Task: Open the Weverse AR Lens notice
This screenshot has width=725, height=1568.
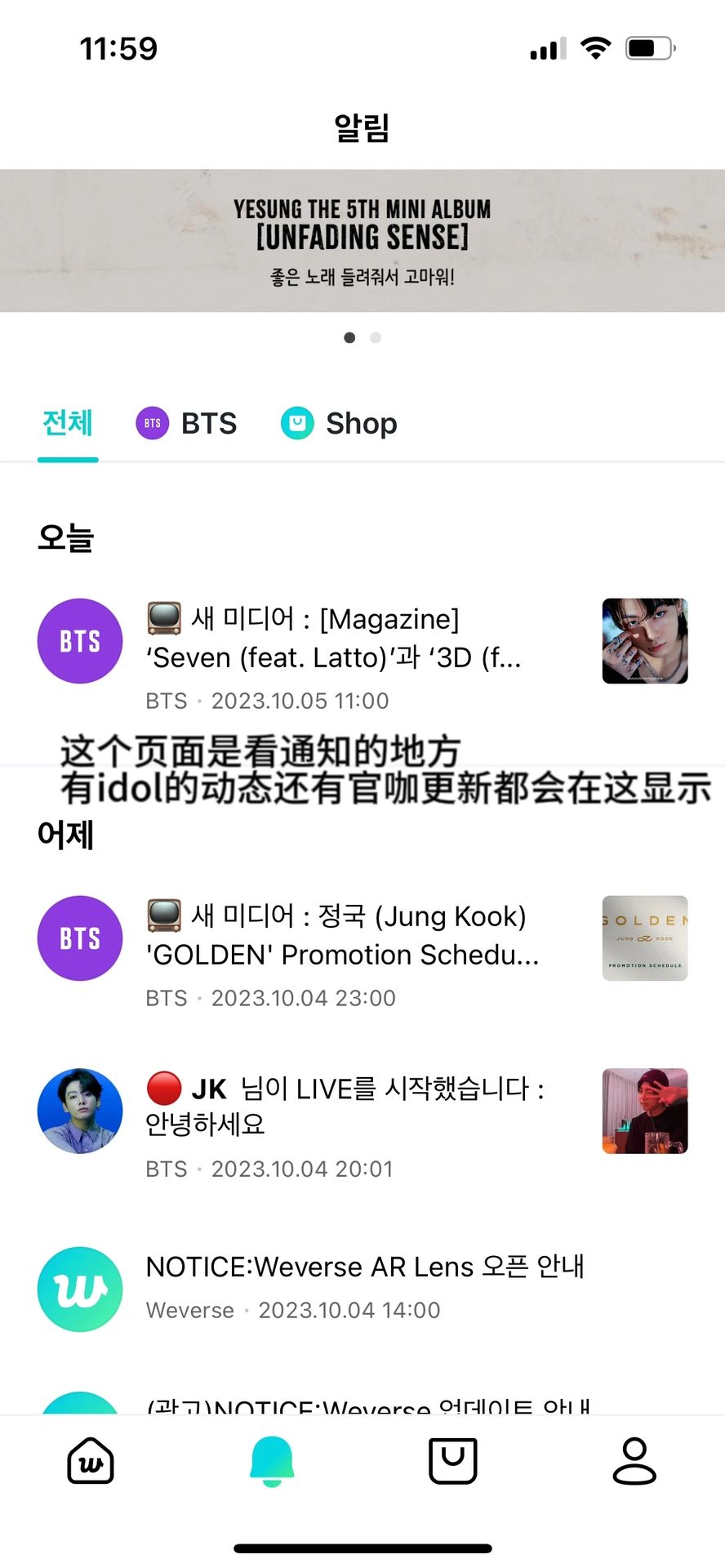Action: [x=362, y=1287]
